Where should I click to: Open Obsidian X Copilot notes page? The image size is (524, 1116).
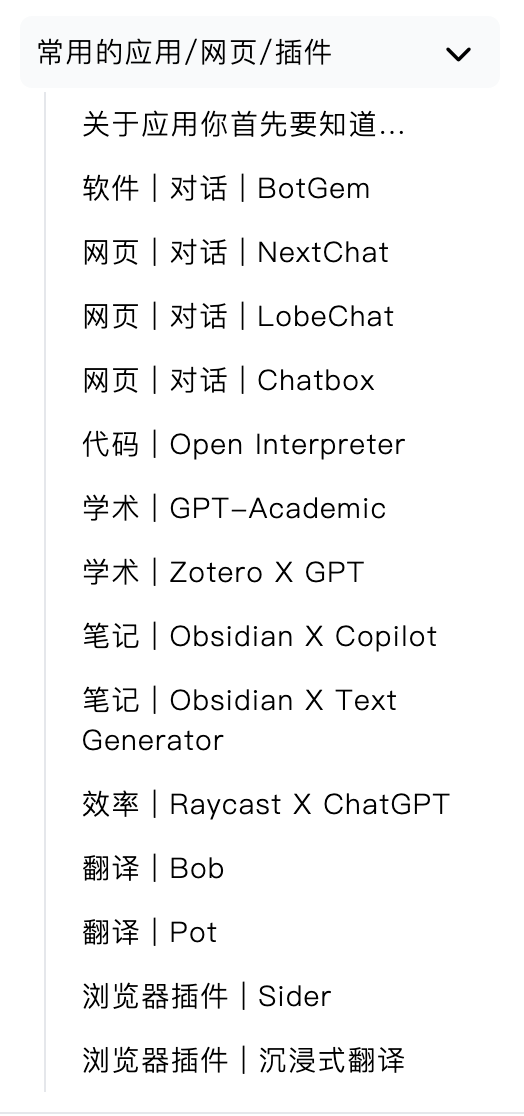coord(260,637)
